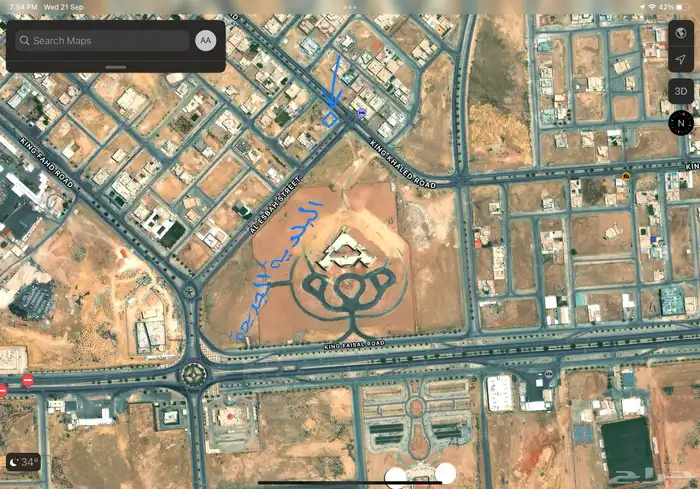
Task: Expand the search card grabber handle
Action: click(114, 66)
